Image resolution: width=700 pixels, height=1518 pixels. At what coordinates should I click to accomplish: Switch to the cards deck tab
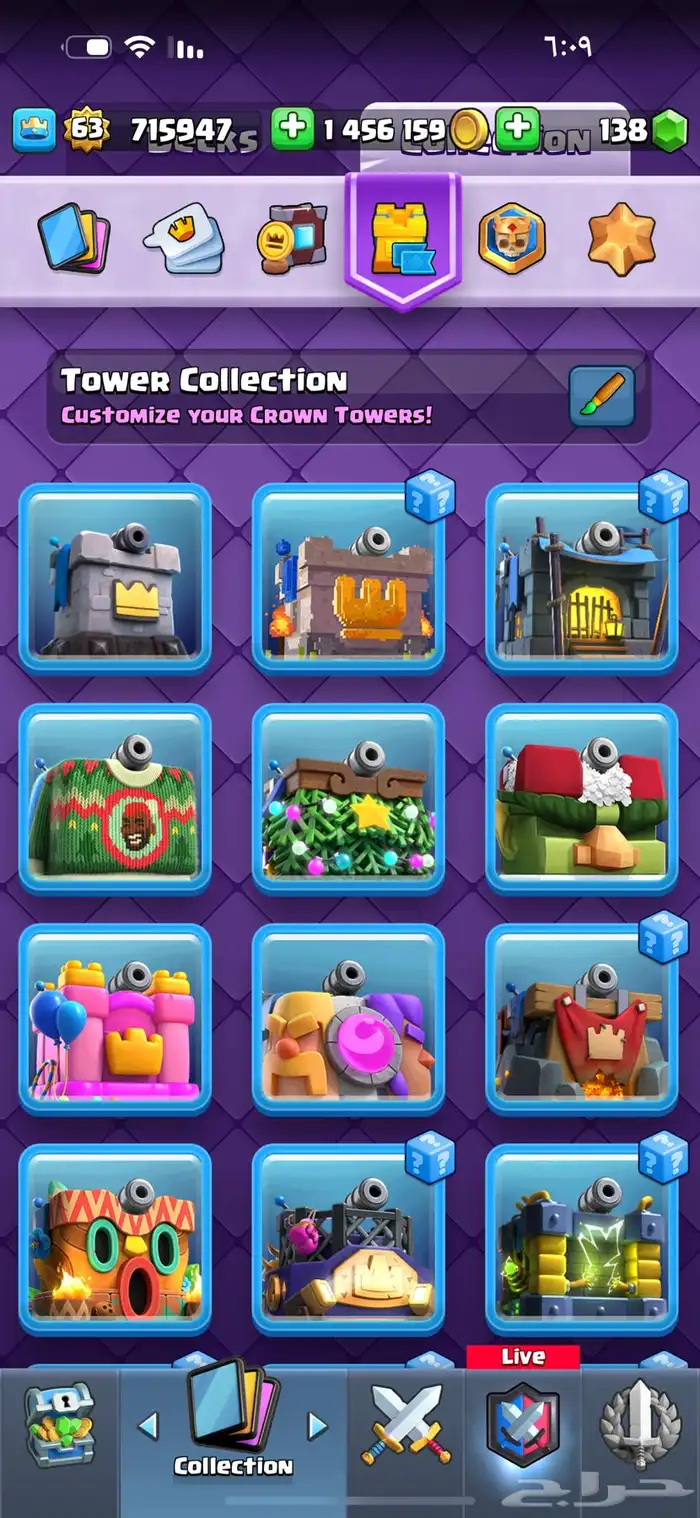click(x=74, y=239)
